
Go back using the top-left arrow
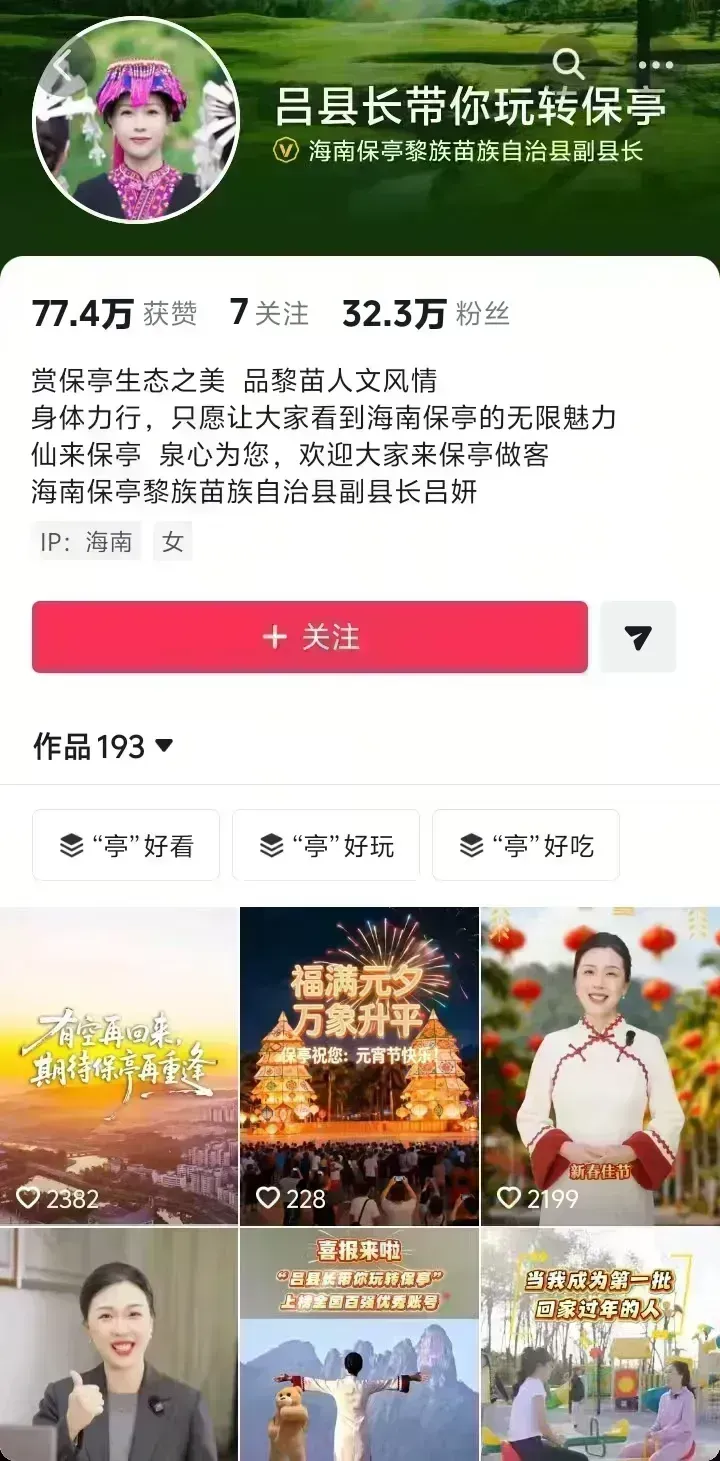point(62,64)
